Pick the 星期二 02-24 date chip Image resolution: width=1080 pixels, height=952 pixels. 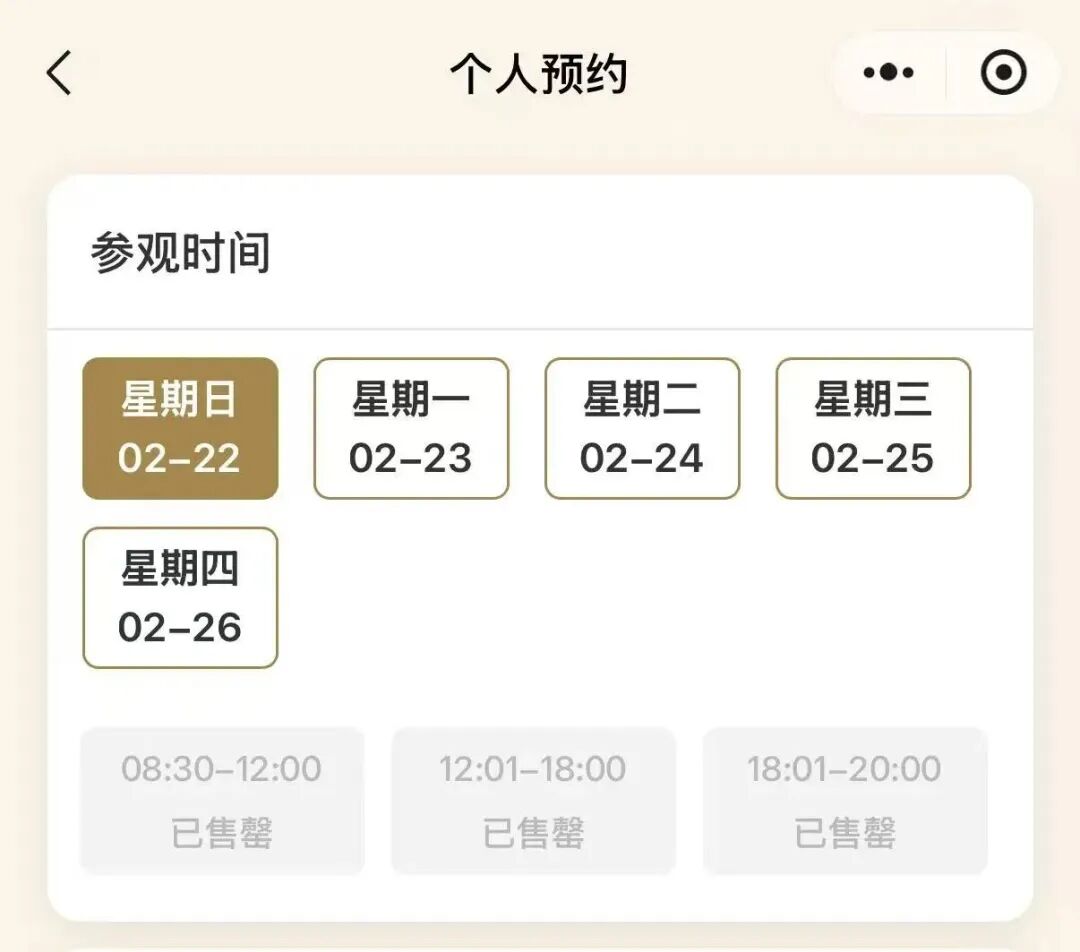point(642,428)
